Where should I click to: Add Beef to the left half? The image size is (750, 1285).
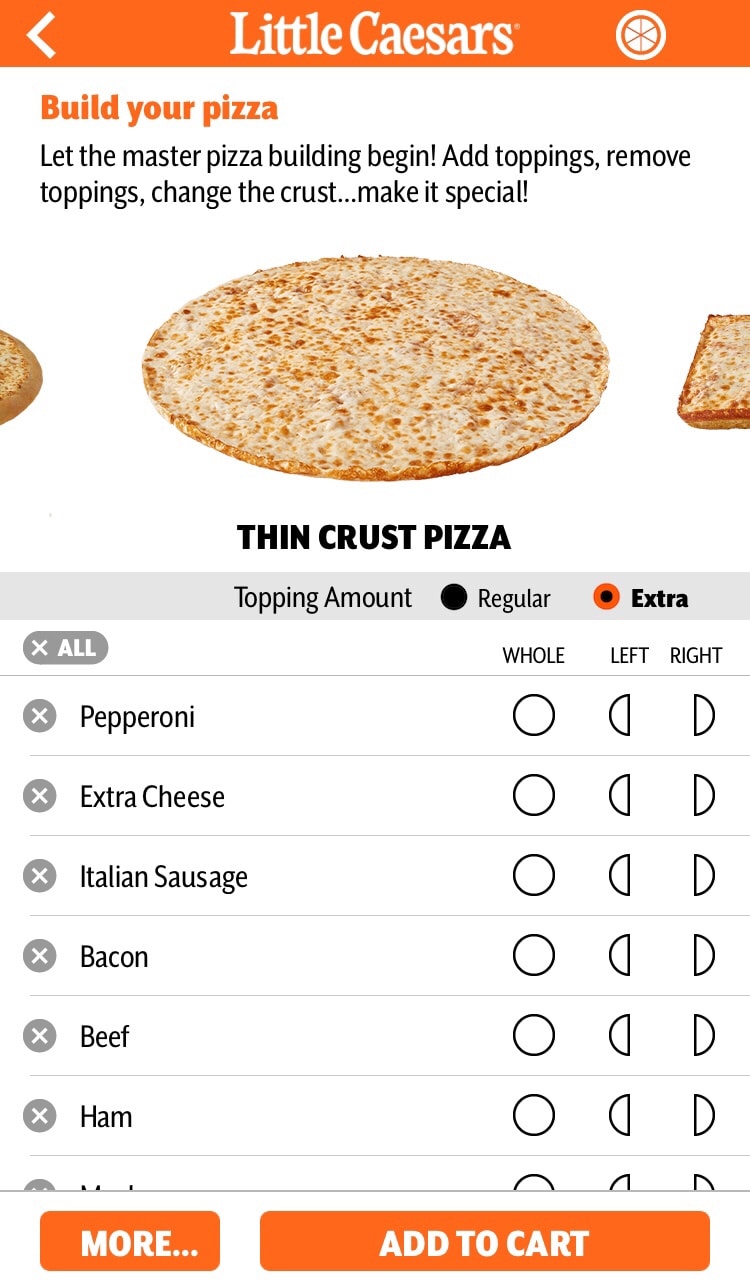(x=621, y=1036)
